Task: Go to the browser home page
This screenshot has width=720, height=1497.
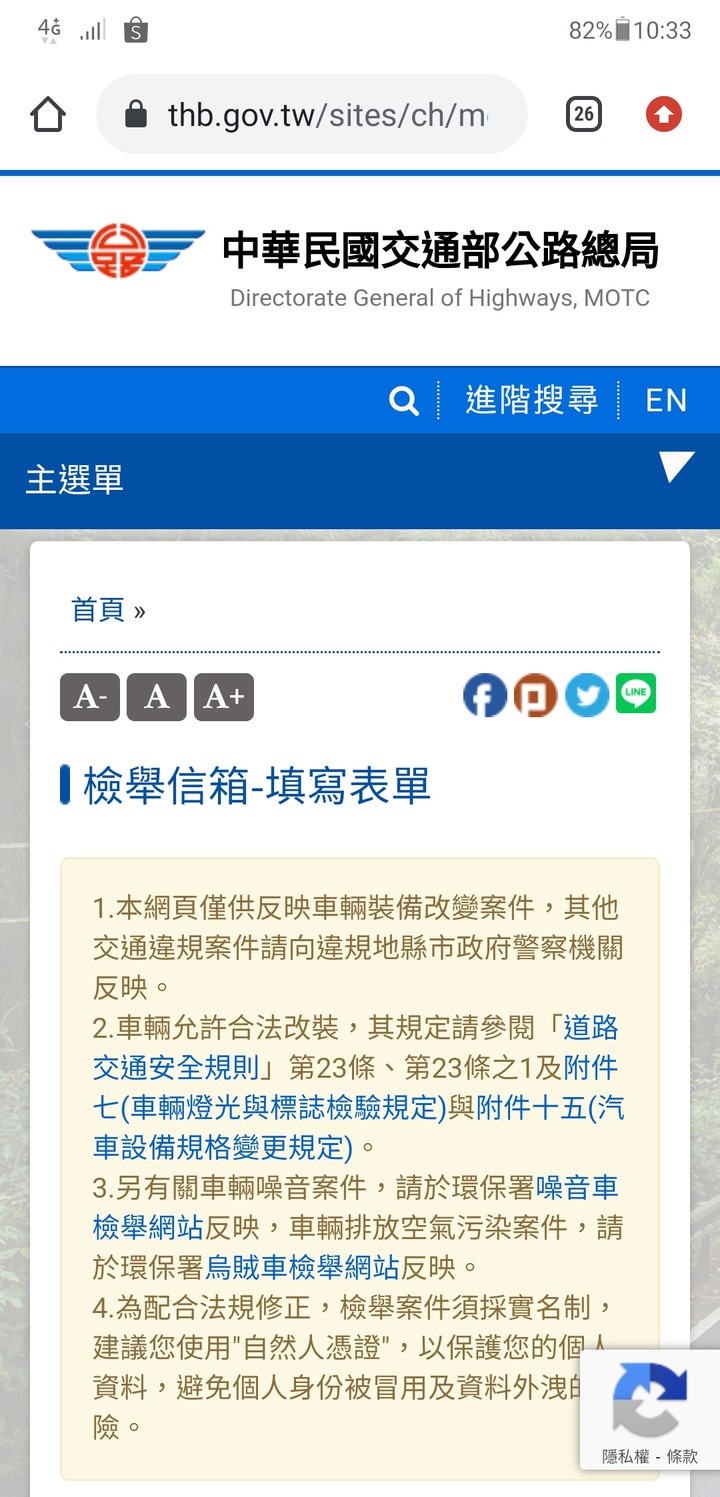Action: (x=48, y=115)
